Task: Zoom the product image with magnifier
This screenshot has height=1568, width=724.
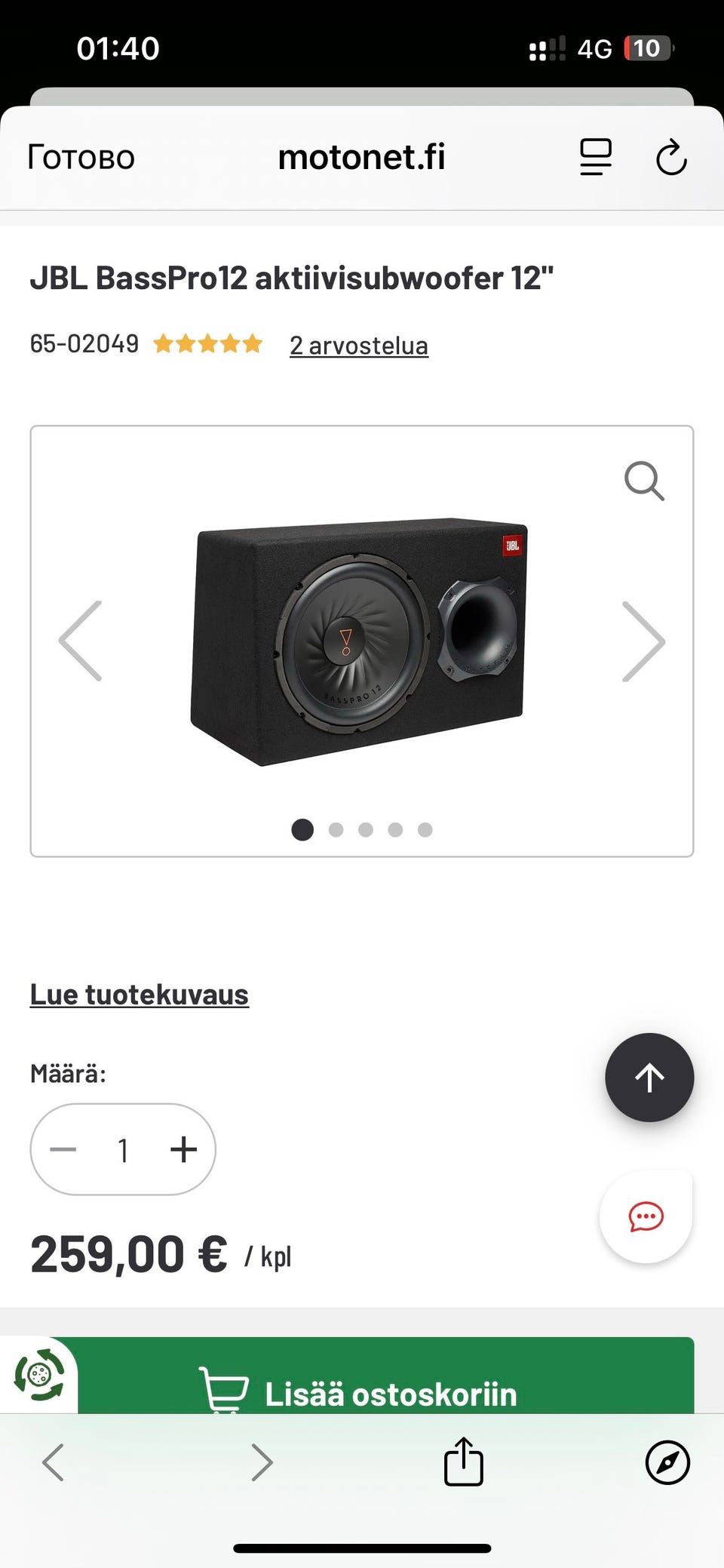Action: 644,481
